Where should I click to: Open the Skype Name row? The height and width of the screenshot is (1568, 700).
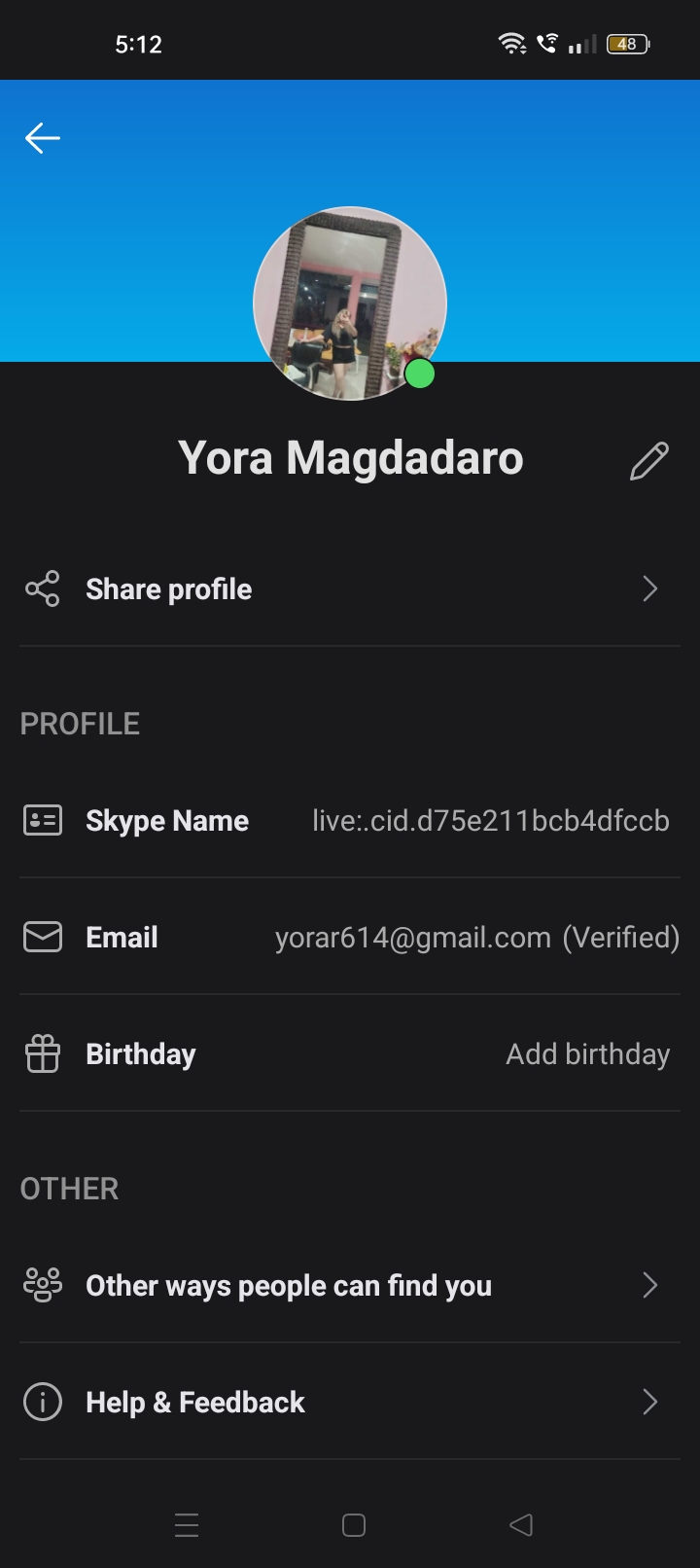(x=350, y=821)
